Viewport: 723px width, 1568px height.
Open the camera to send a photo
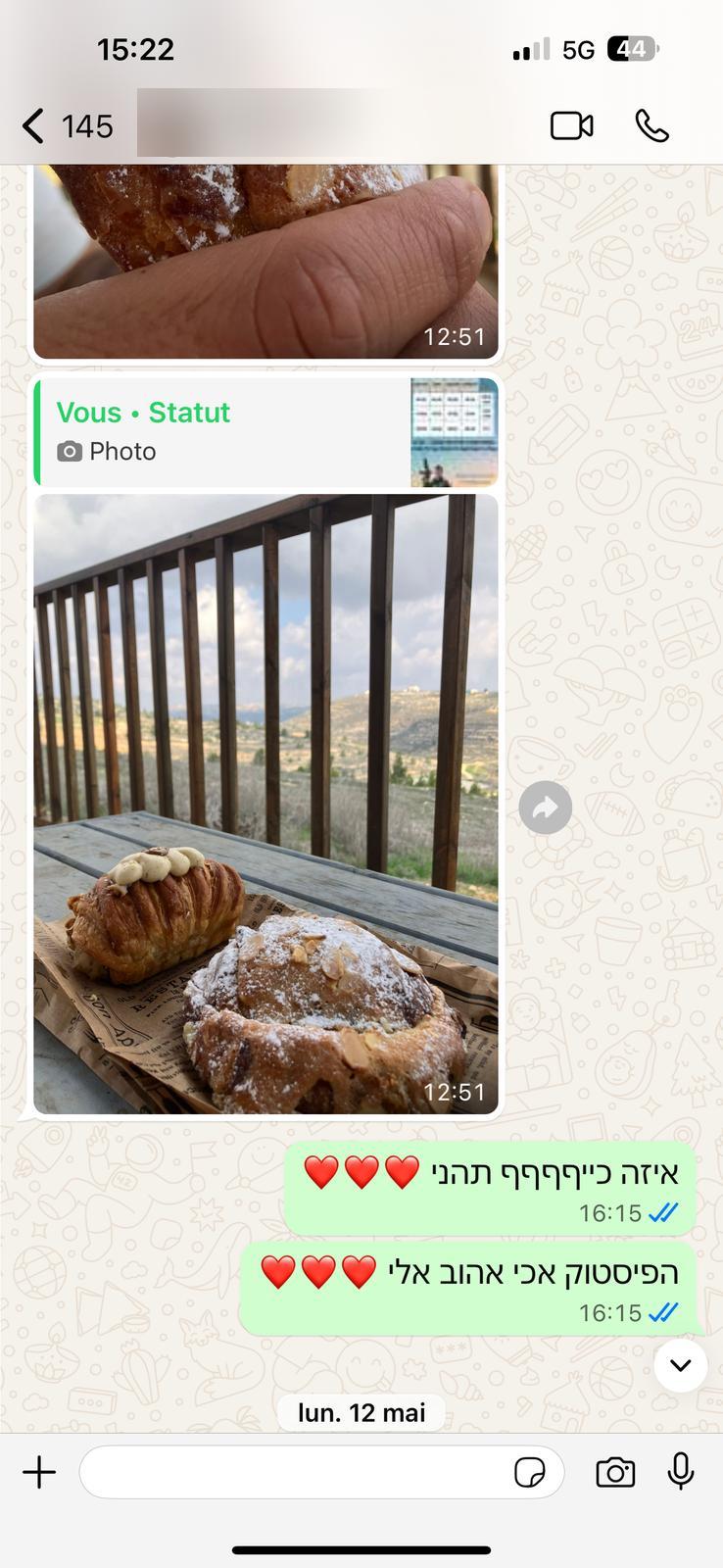(x=615, y=1472)
